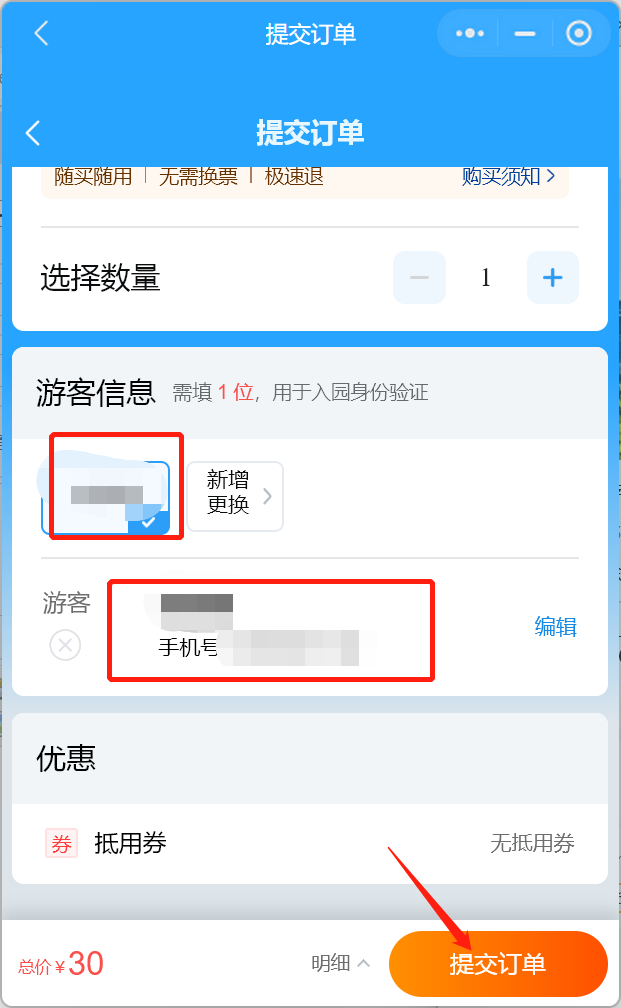
Task: Open the 购买须知 purchase notice link
Action: point(508,176)
